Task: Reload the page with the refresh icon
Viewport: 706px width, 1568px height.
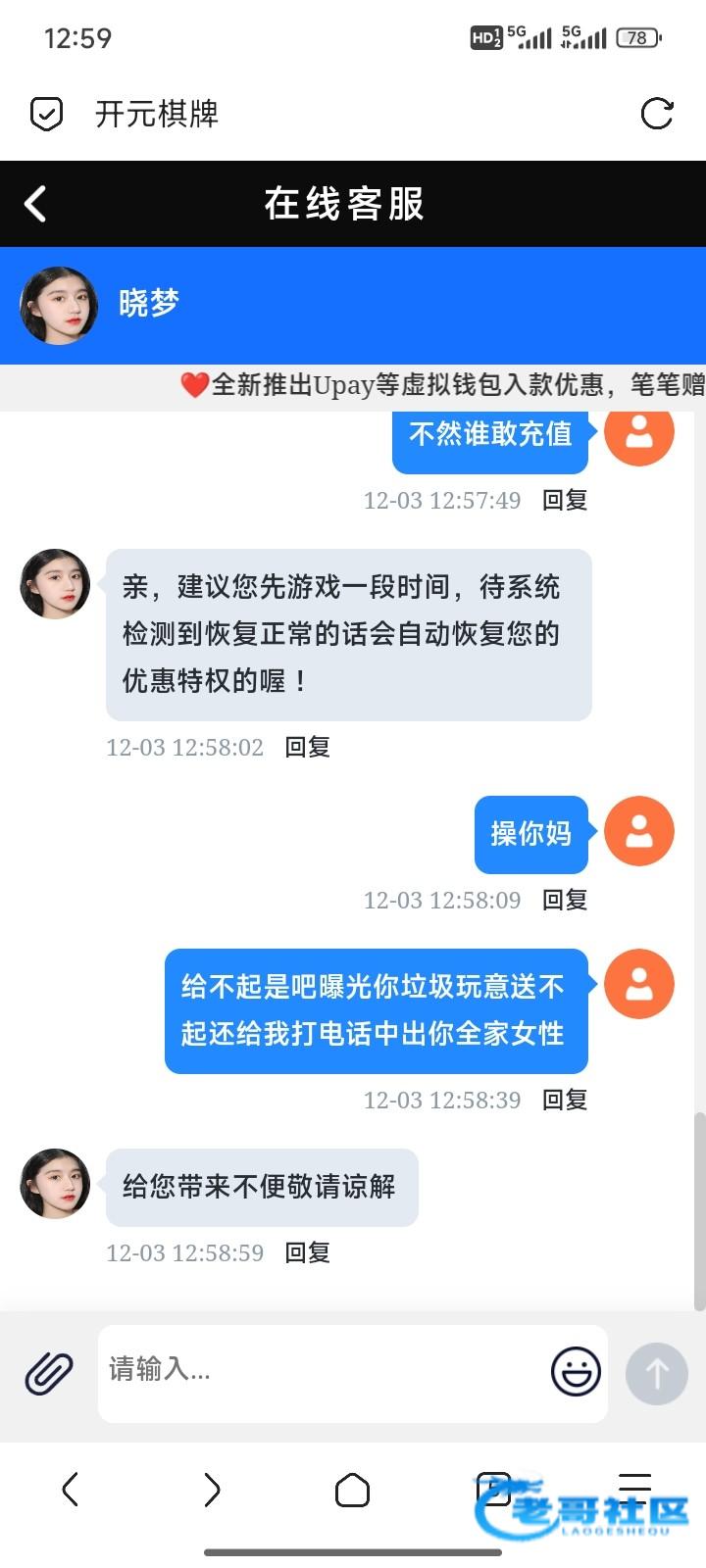Action: [x=656, y=114]
